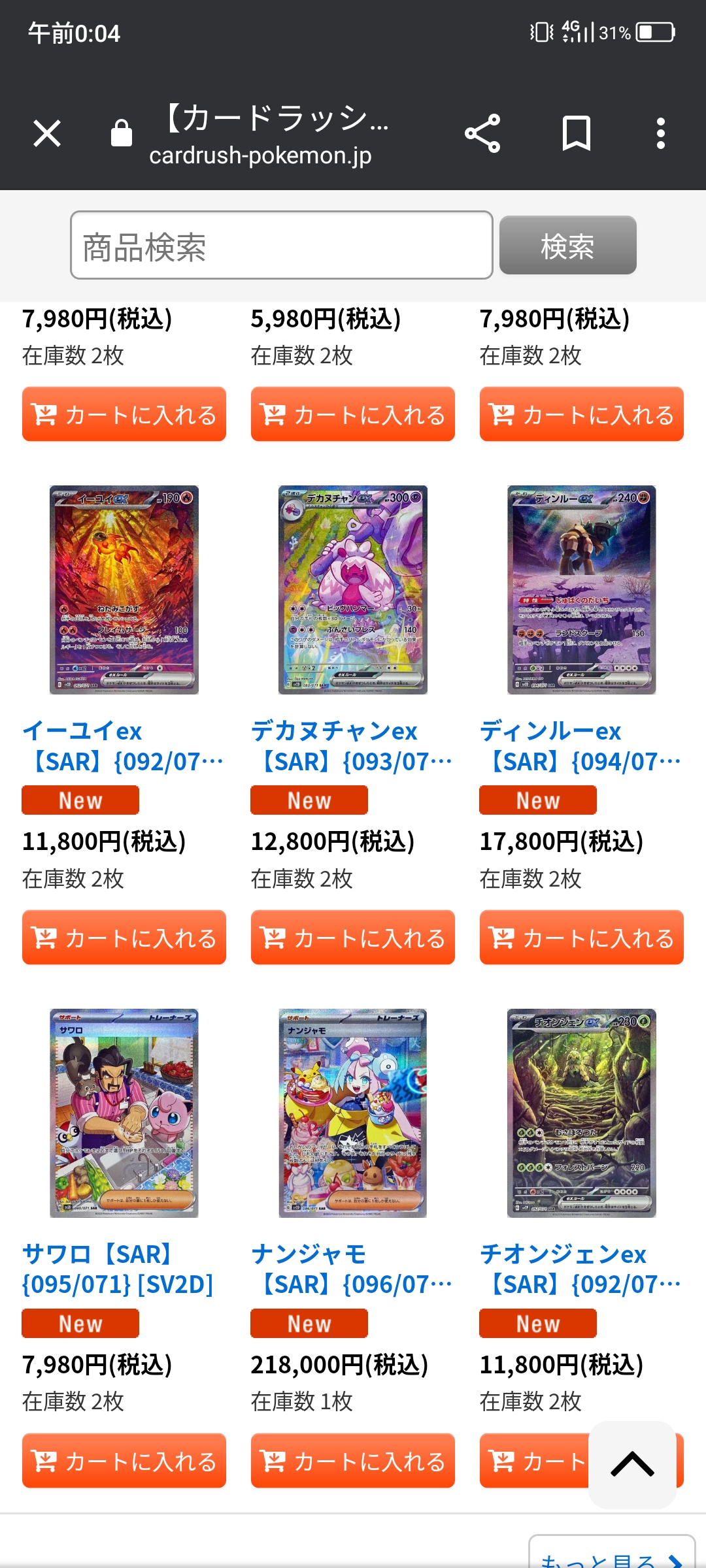Add サワロ SAR to the cart
706x1568 pixels.
pyautogui.click(x=124, y=1461)
